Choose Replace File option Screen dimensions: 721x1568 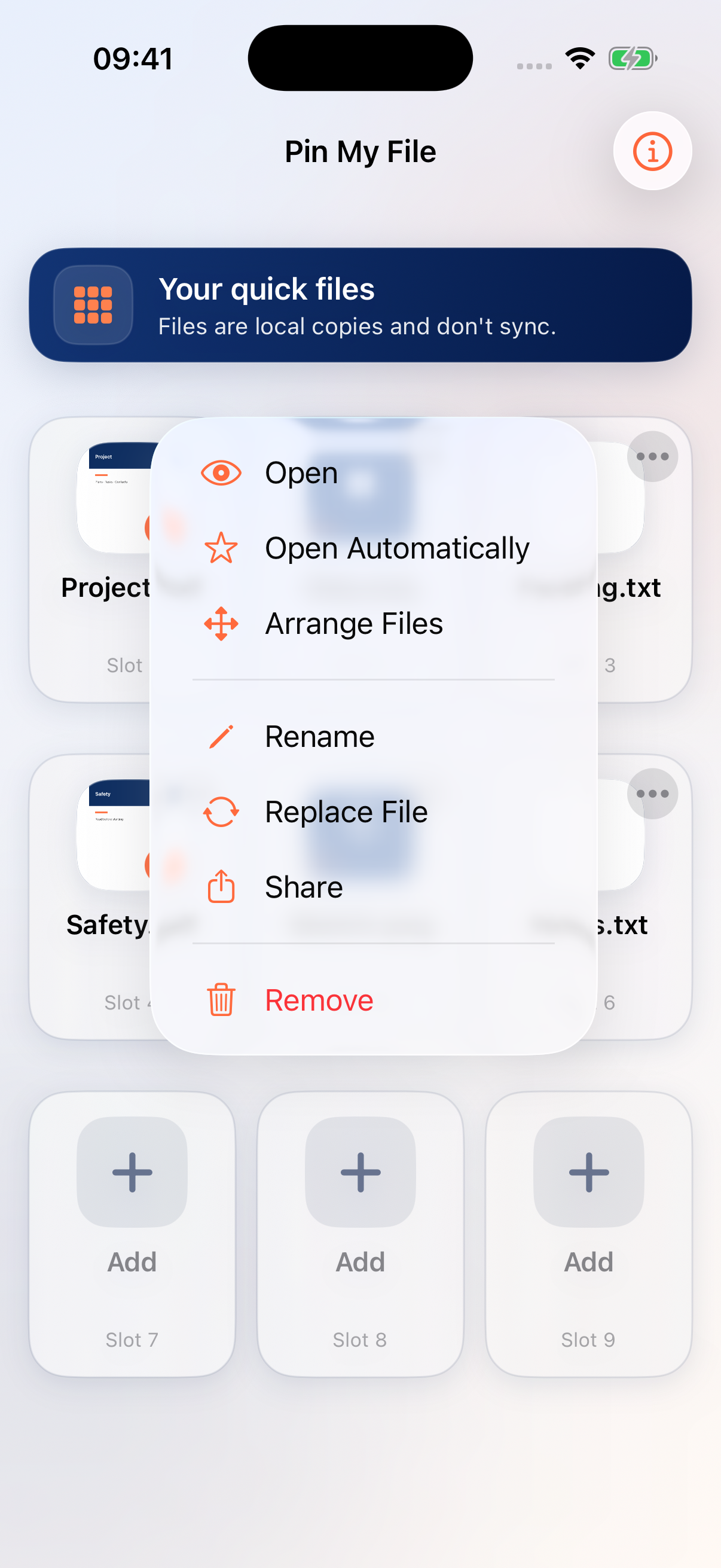pyautogui.click(x=373, y=812)
